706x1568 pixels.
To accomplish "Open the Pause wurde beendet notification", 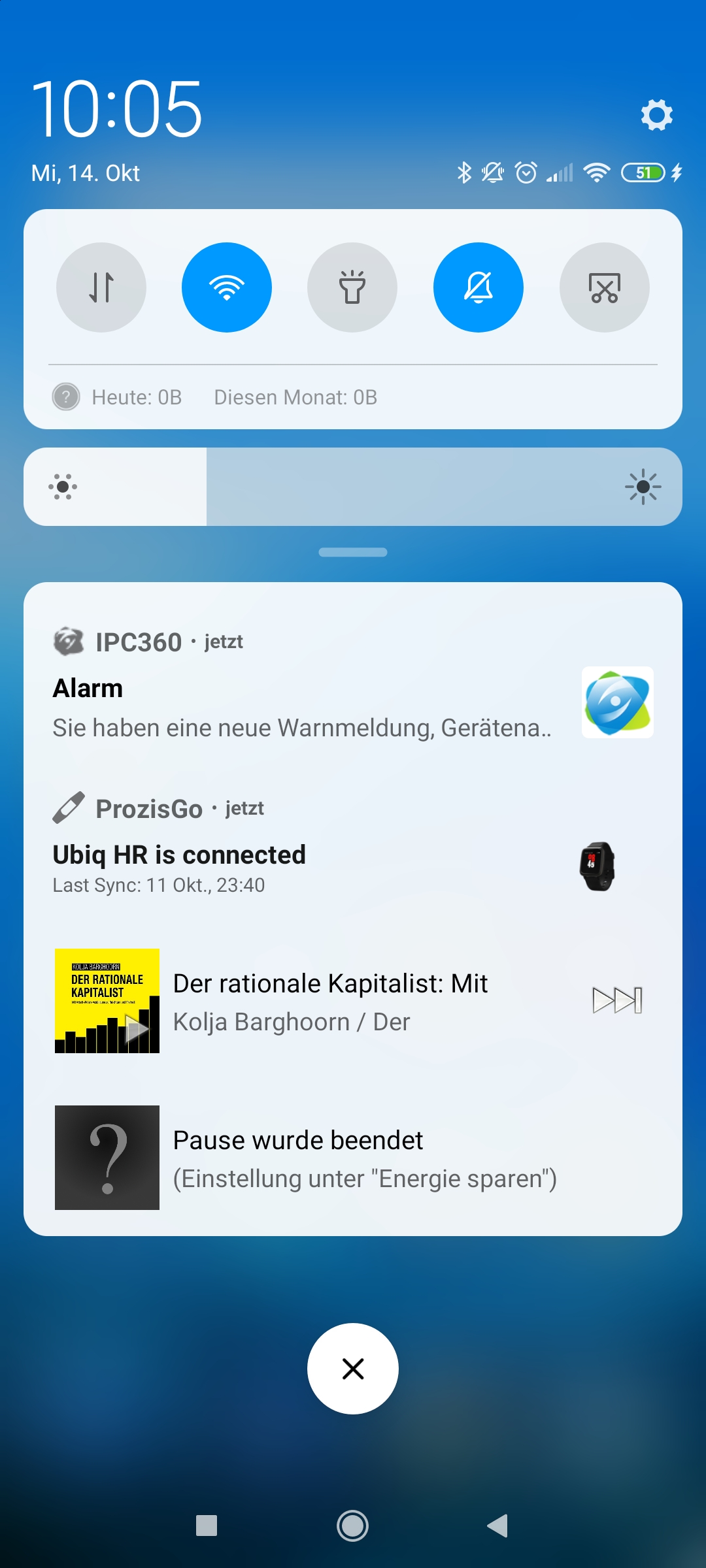I will click(x=353, y=1158).
